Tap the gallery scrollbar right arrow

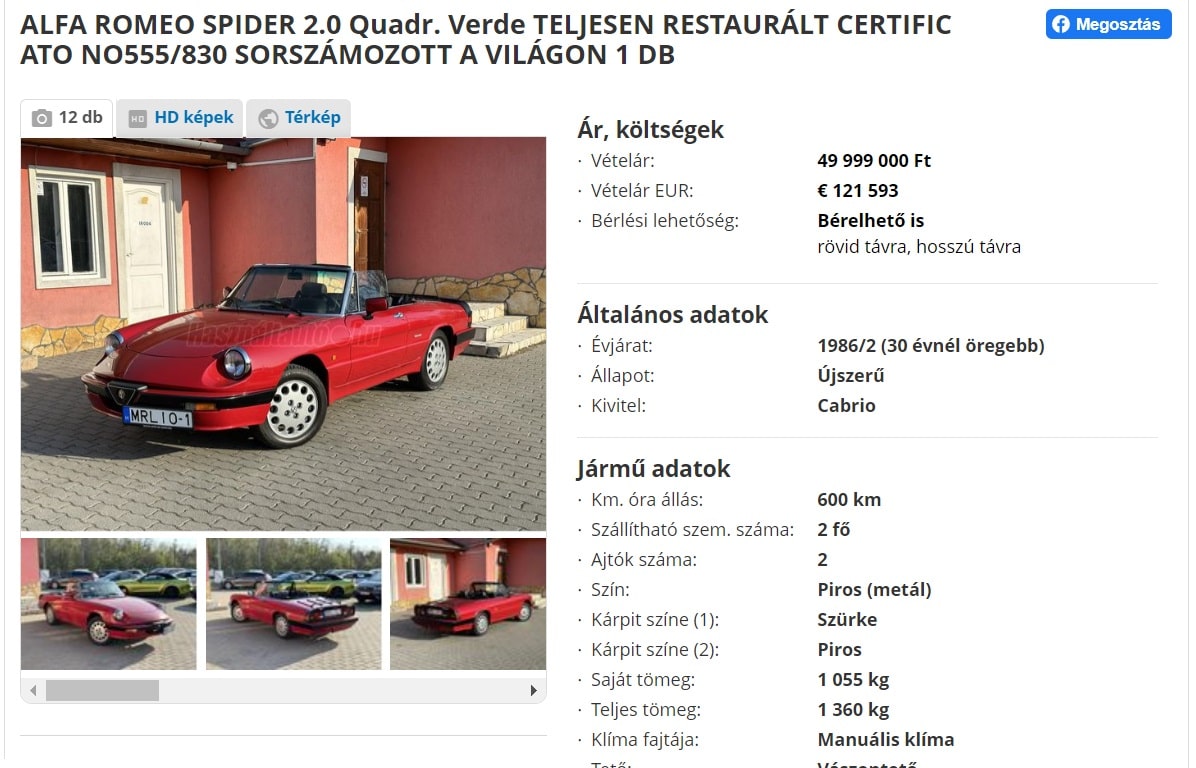[x=534, y=690]
